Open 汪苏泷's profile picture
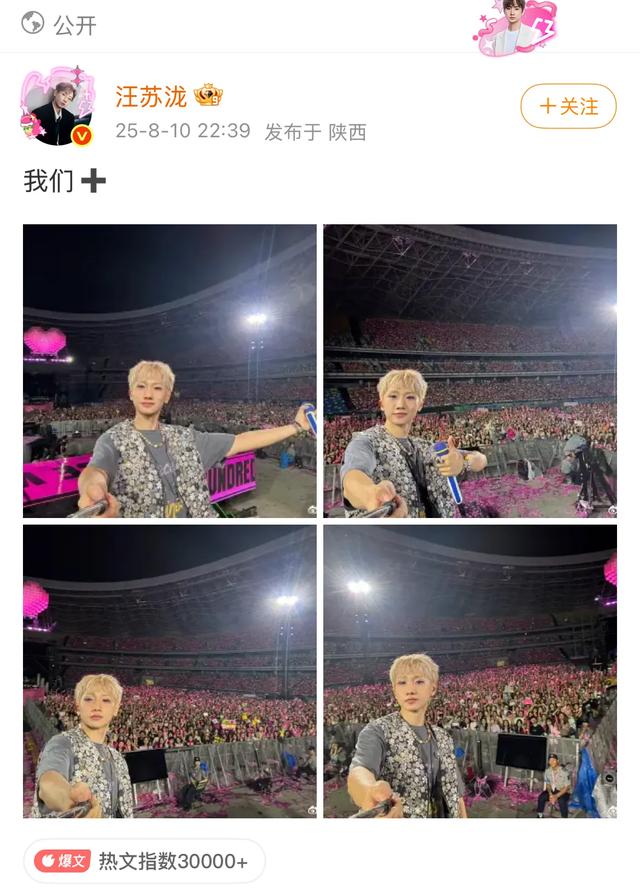Screen dimensions: 640x890 coord(58,107)
